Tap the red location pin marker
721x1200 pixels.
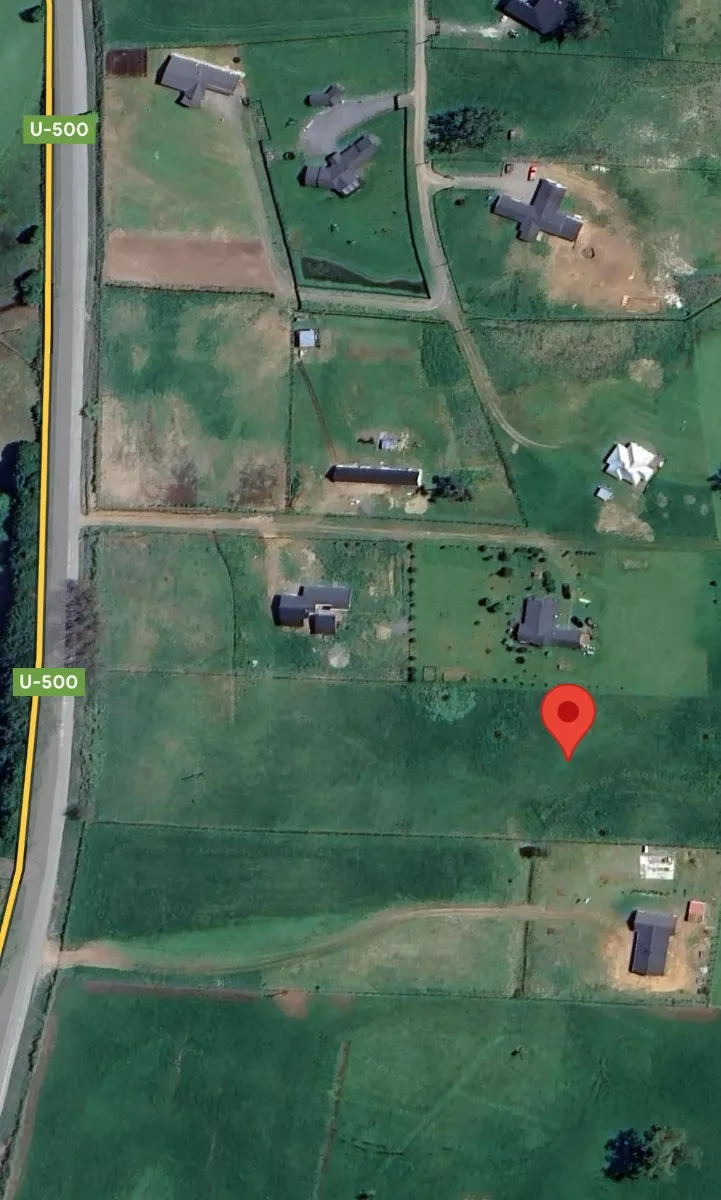[568, 716]
